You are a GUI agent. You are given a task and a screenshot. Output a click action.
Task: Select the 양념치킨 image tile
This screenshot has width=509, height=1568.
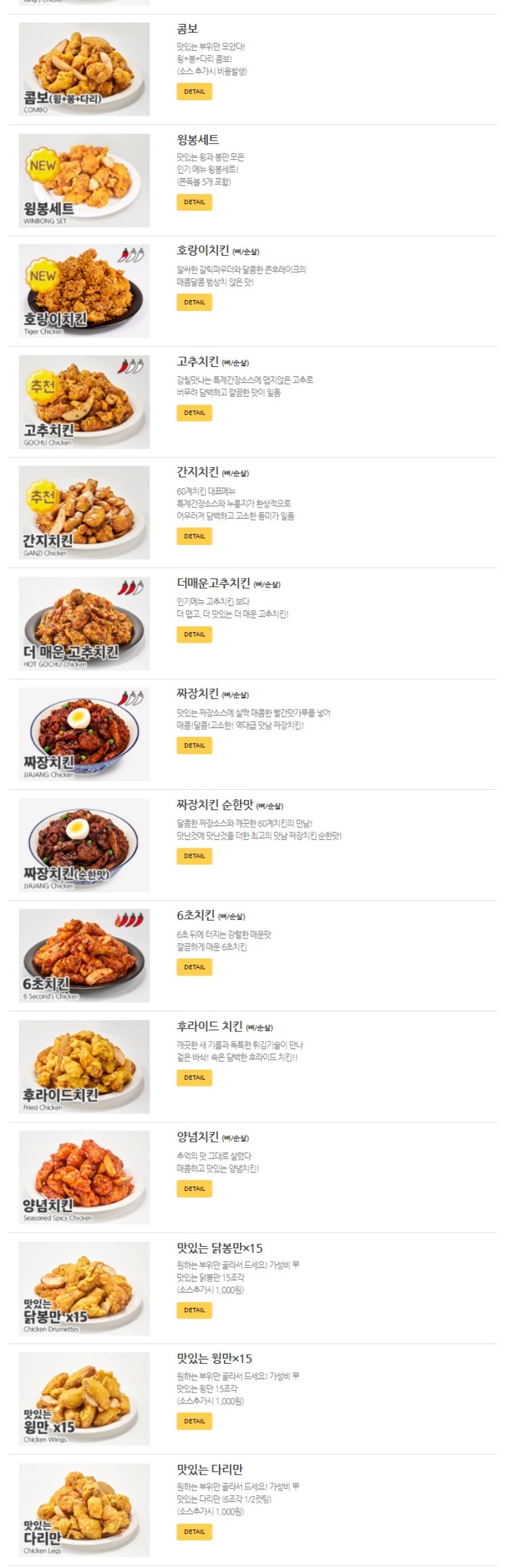tap(84, 1177)
